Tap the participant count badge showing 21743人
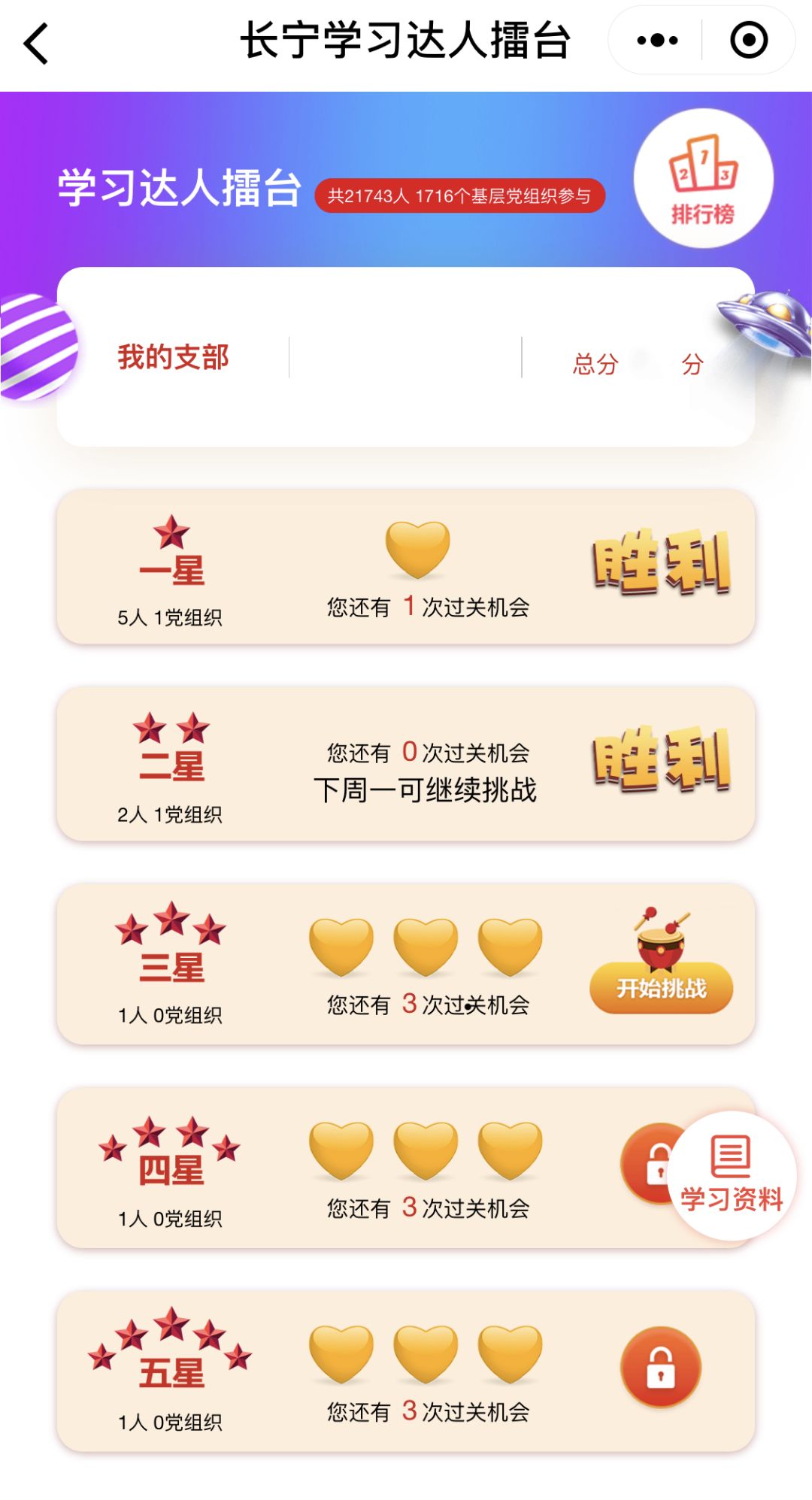This screenshot has width=812, height=1500. point(459,195)
